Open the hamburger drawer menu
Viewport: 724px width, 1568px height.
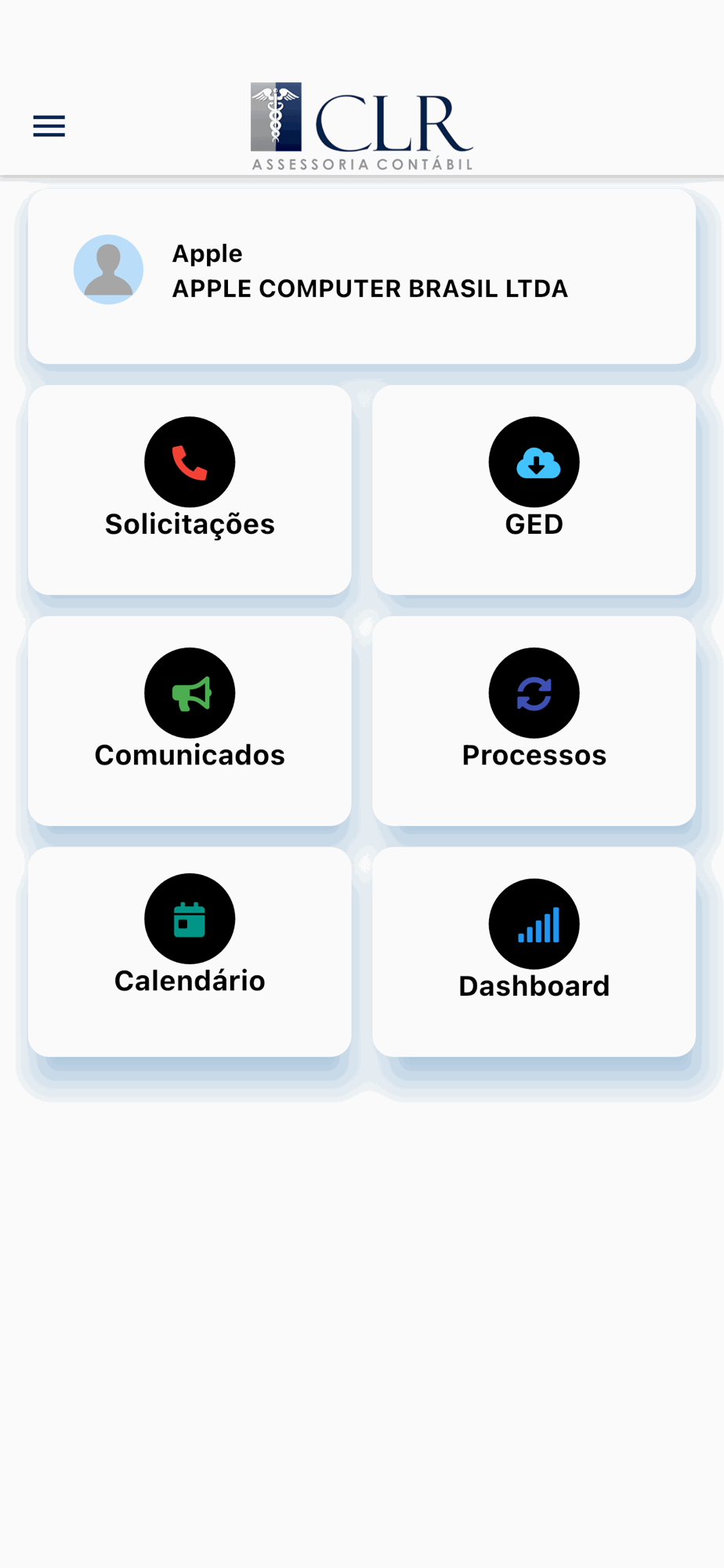coord(49,126)
